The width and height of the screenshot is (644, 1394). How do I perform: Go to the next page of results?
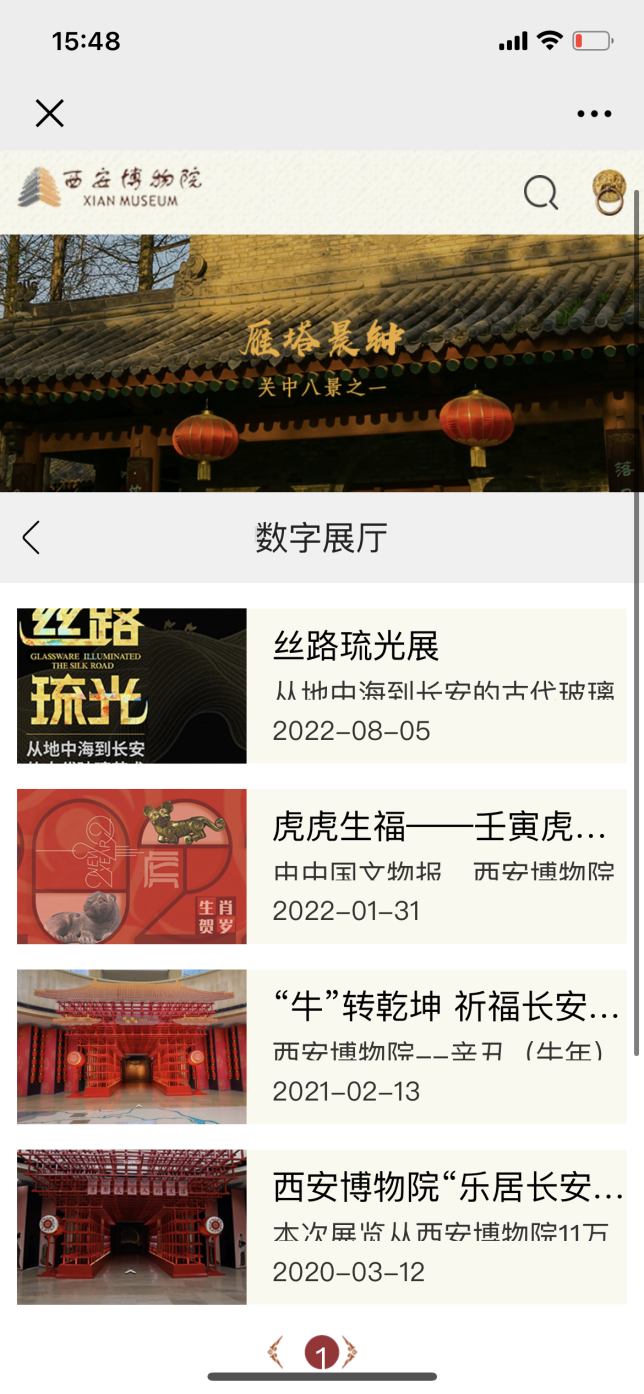coord(350,1352)
